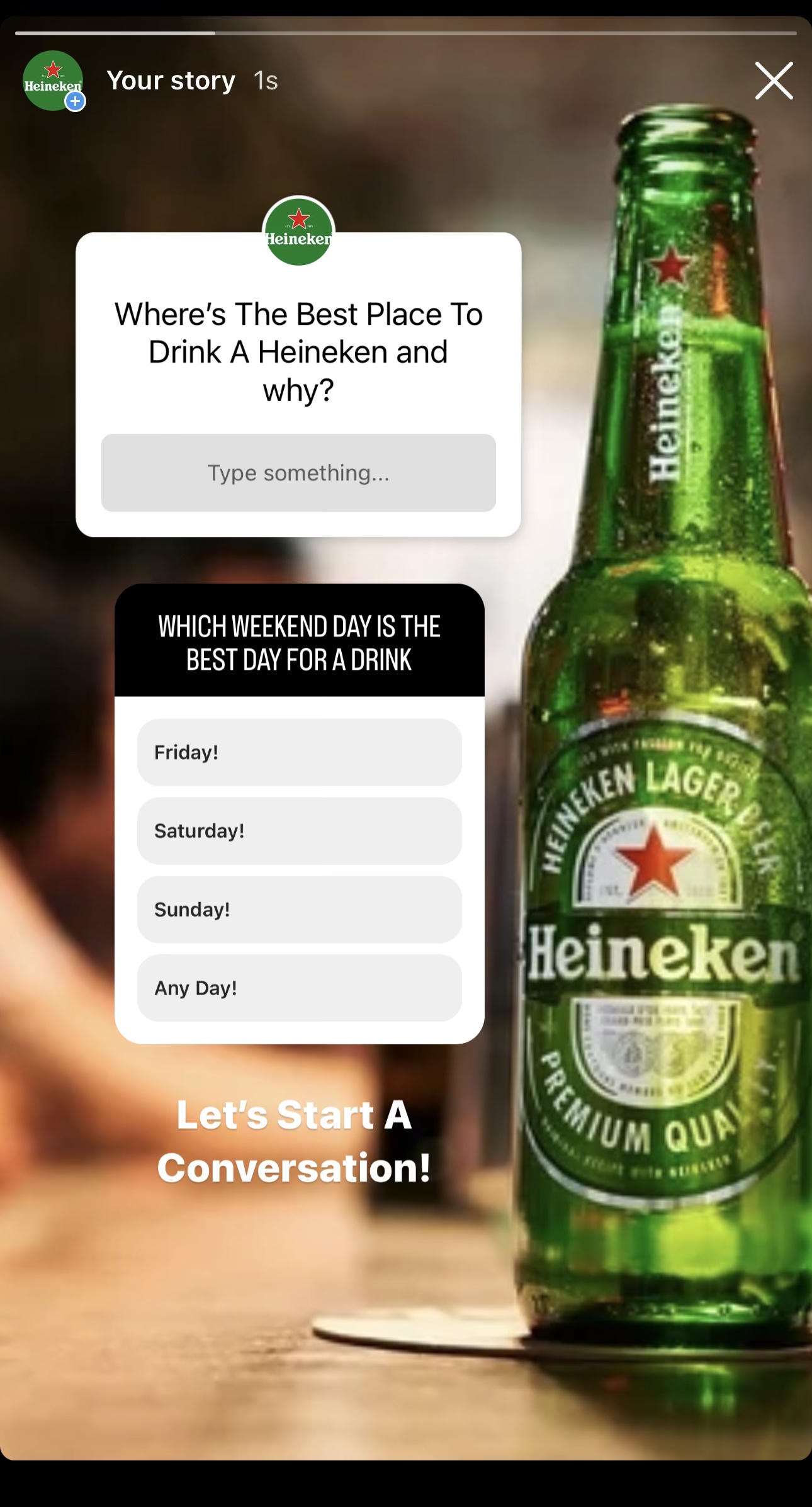Screen dimensions: 812x1507
Task: Choose the Friday! quiz option
Action: (299, 752)
